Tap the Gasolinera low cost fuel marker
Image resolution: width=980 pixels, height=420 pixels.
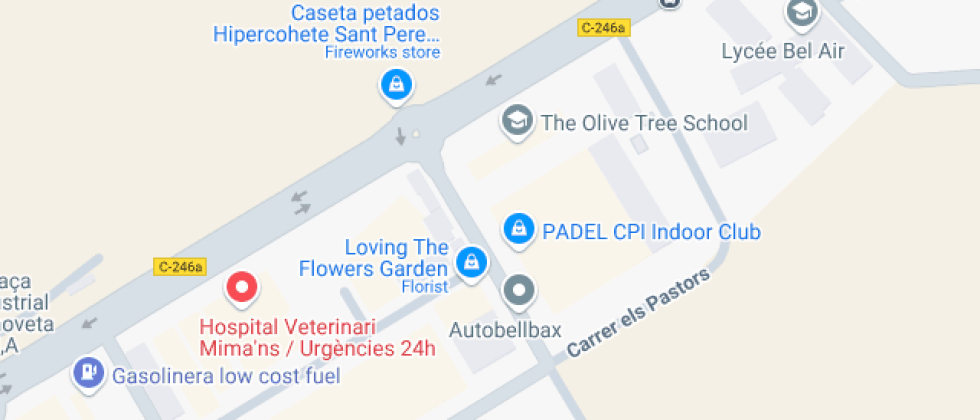(x=89, y=373)
